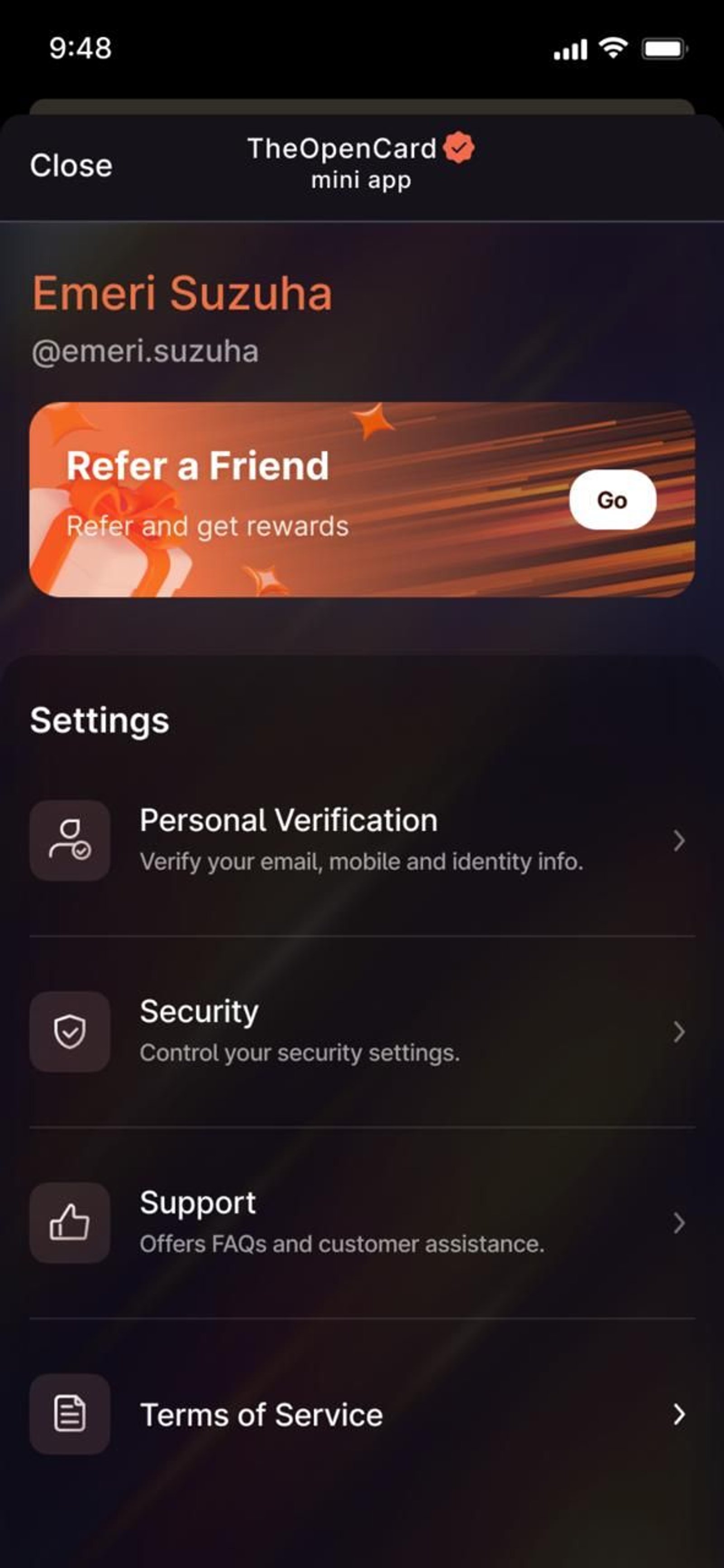Tap the cellular signal icon
The image size is (724, 1568).
tap(570, 49)
